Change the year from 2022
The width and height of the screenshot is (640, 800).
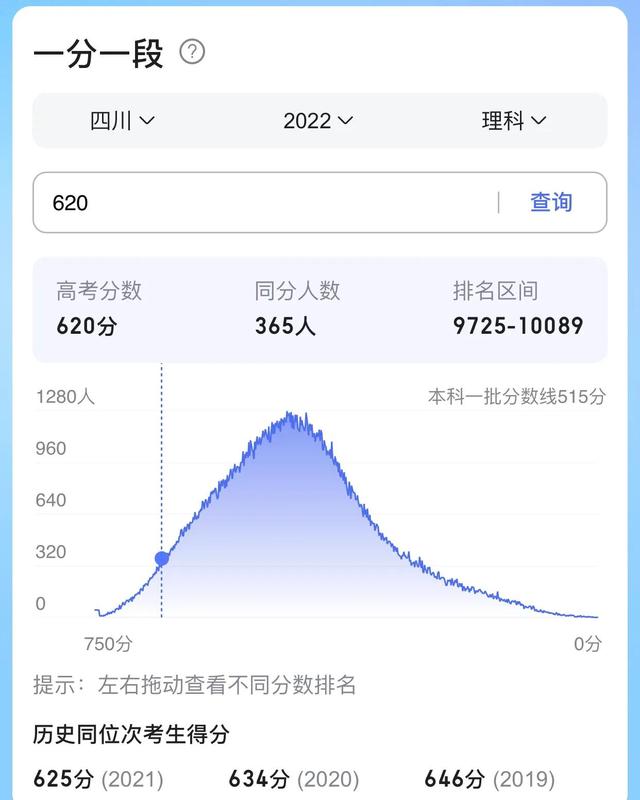(318, 121)
